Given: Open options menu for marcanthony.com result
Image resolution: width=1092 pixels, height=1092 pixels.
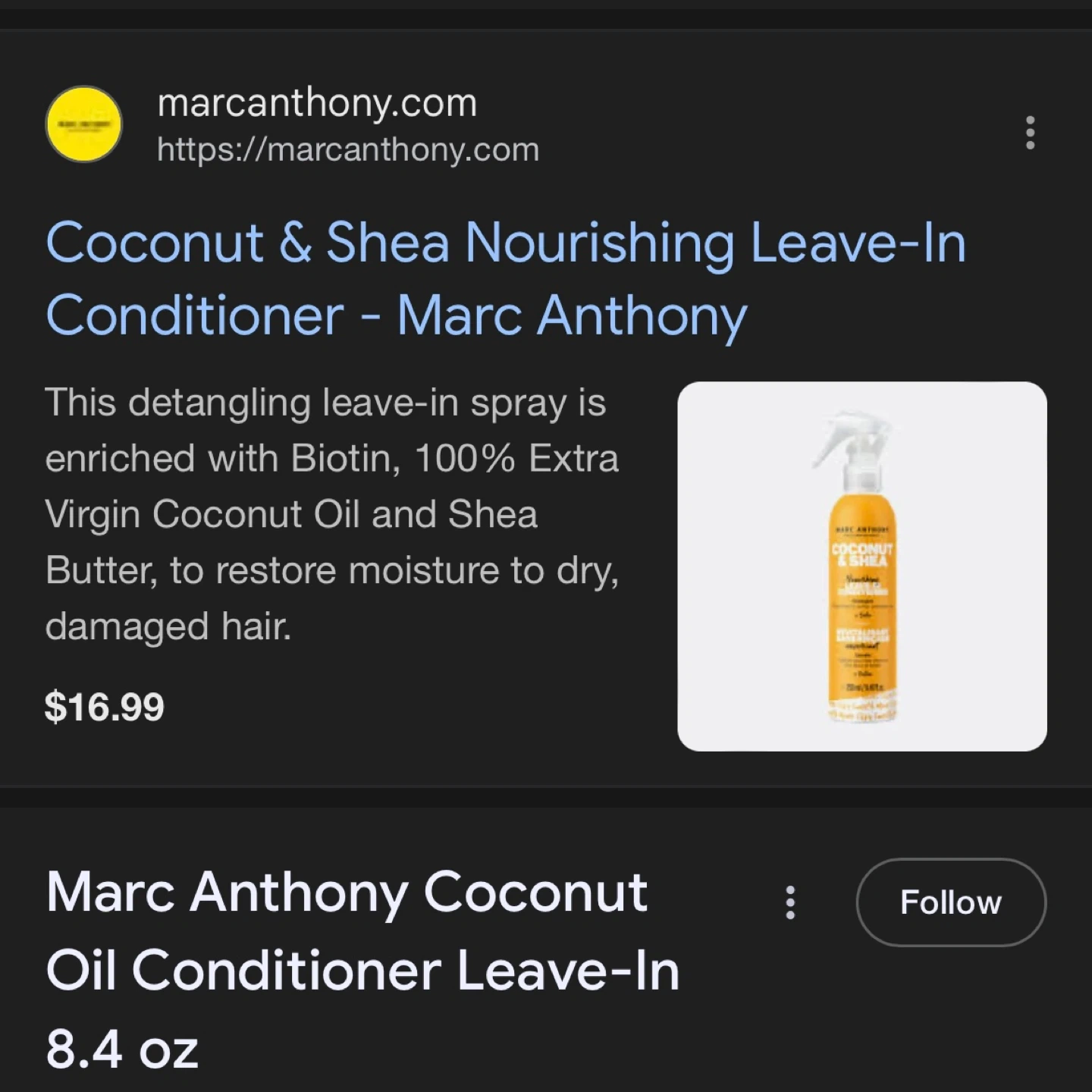Looking at the screenshot, I should pos(1030,133).
